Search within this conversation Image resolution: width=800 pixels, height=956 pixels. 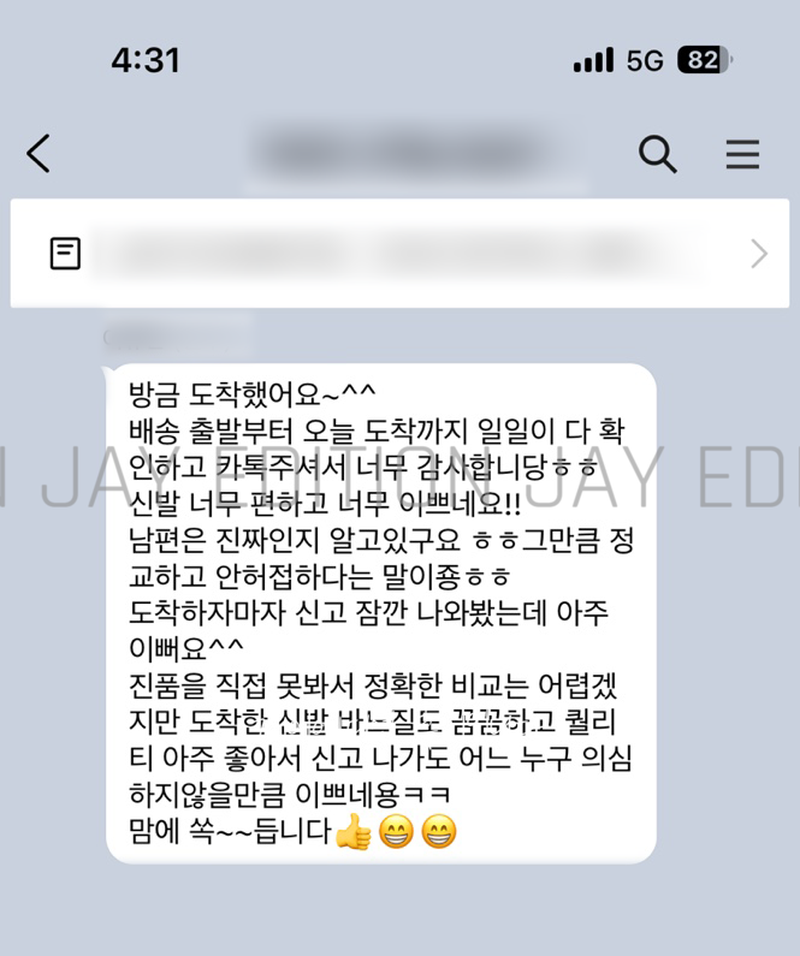[x=657, y=154]
